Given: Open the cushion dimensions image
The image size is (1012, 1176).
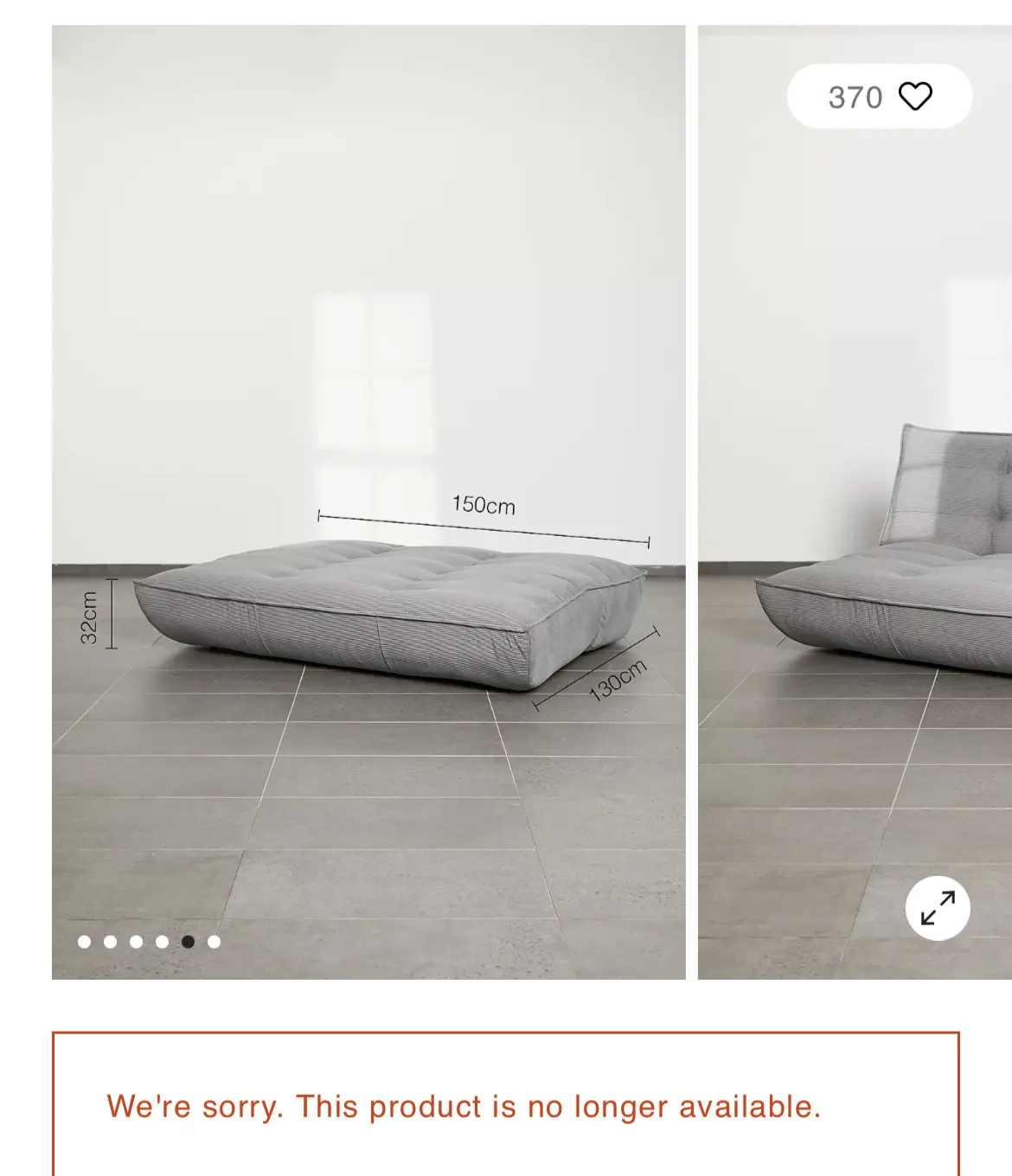Looking at the screenshot, I should click(368, 502).
